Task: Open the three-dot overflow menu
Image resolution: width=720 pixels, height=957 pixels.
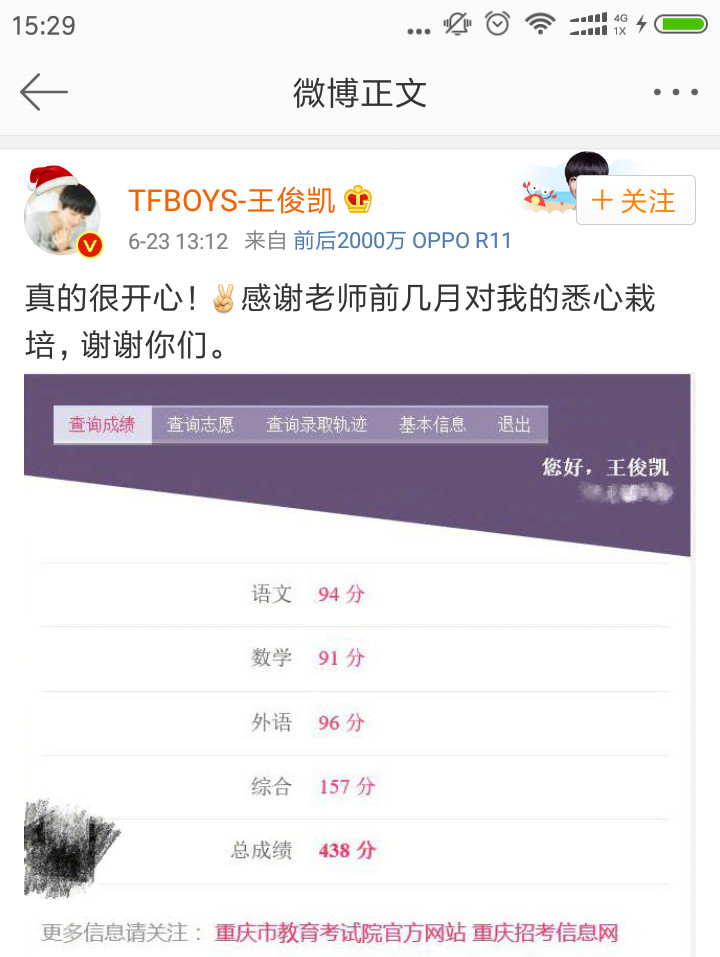Action: tap(675, 93)
